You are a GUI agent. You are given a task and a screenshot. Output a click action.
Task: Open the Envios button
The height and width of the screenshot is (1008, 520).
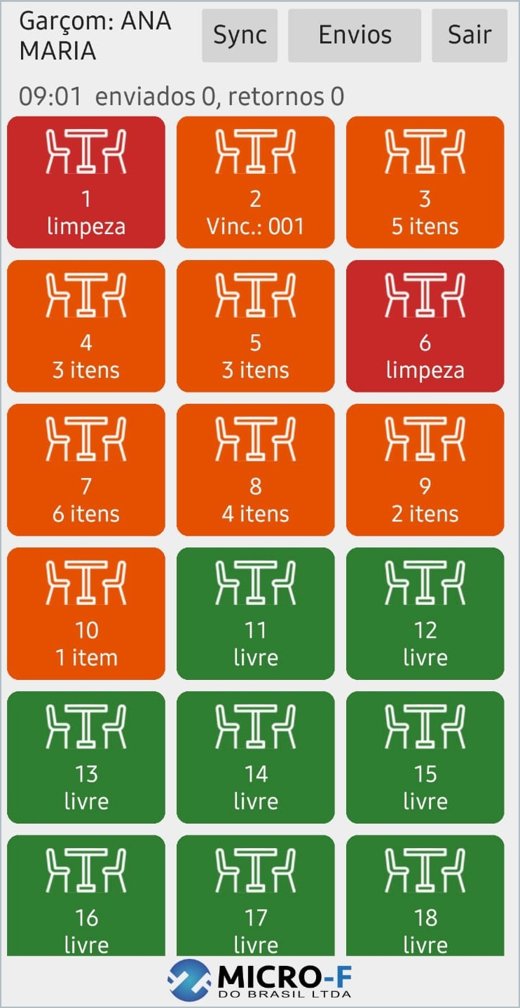click(x=354, y=35)
